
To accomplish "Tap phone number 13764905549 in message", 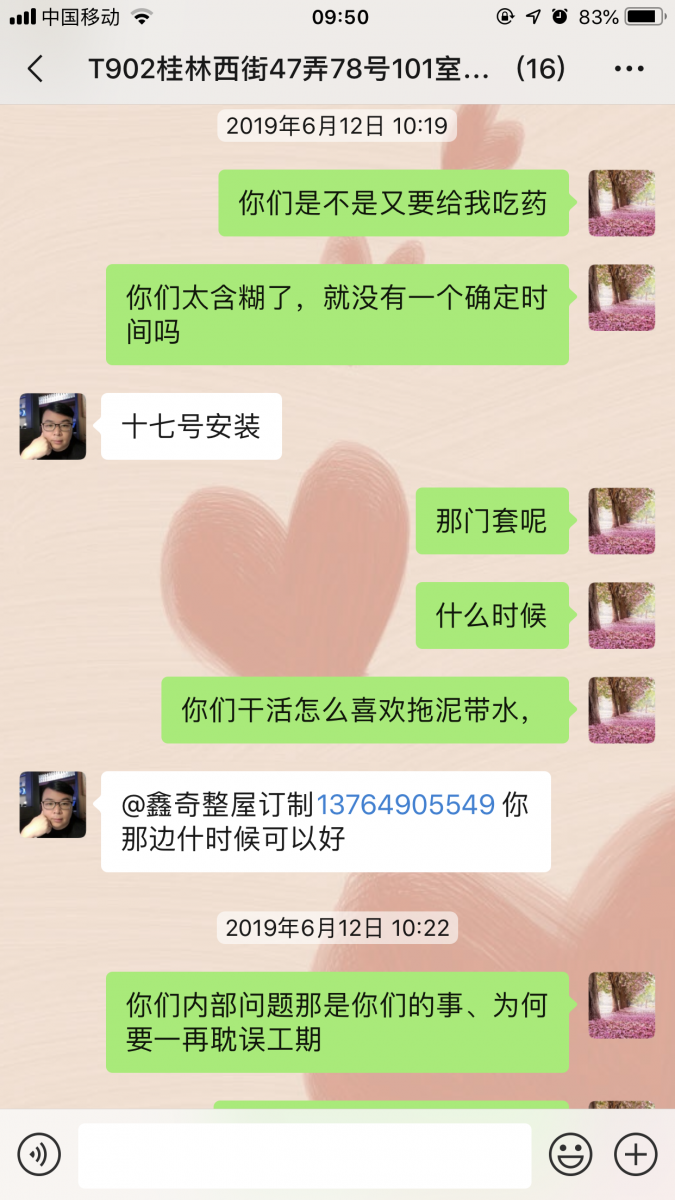I will coord(406,804).
